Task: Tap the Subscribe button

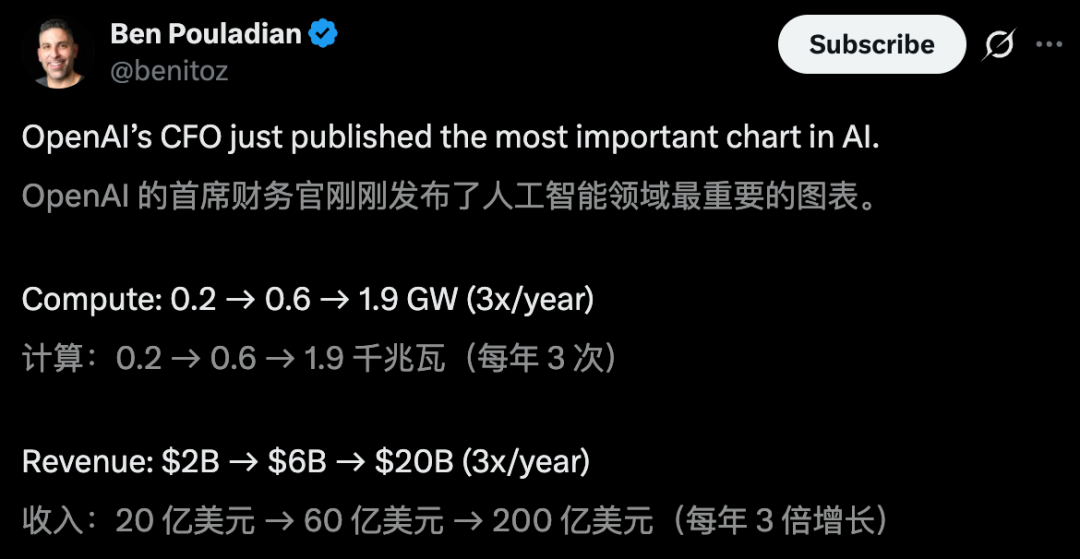Action: tap(871, 45)
